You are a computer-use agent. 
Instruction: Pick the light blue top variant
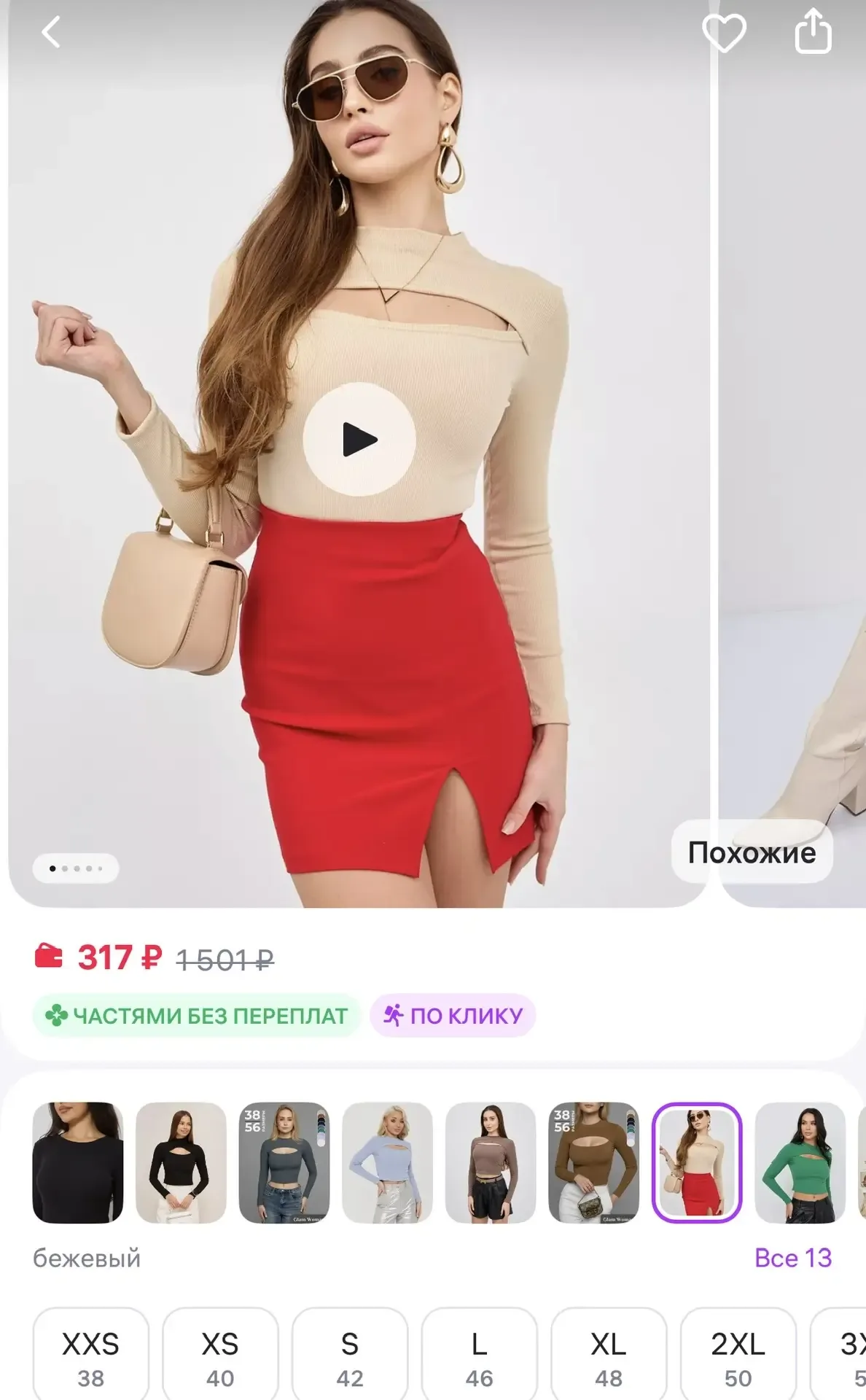[x=387, y=1163]
